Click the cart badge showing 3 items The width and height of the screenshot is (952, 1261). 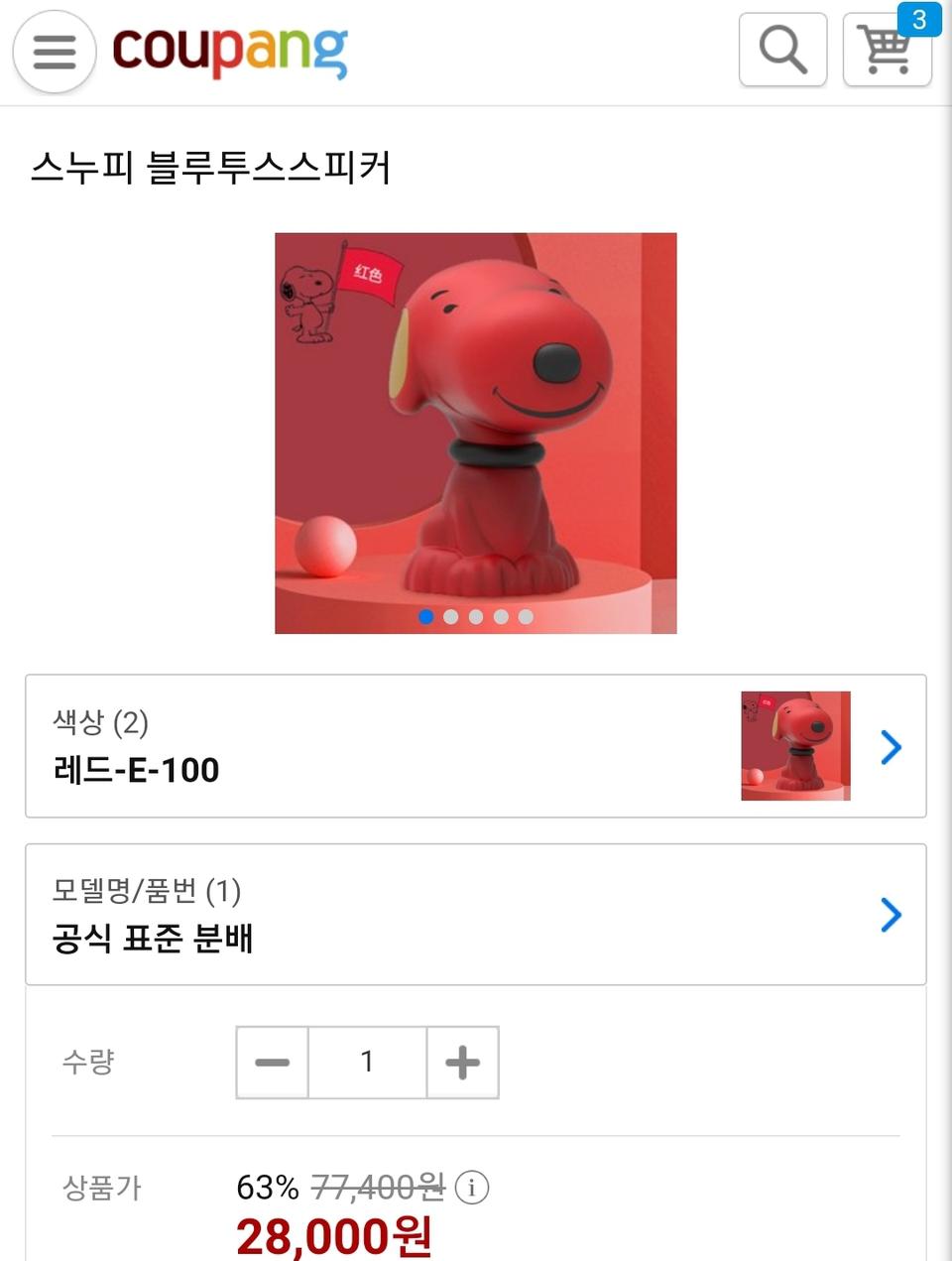[x=920, y=20]
